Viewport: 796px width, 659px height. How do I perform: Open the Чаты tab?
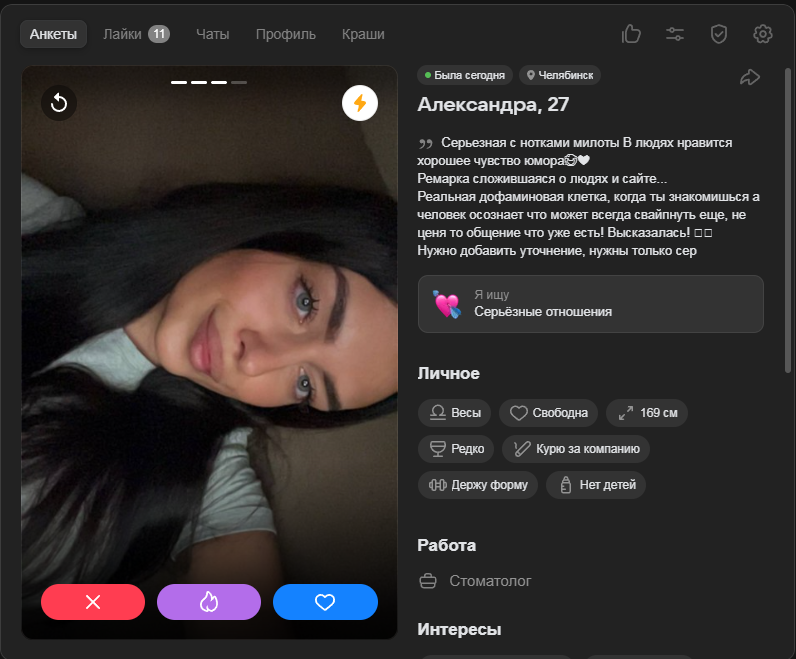coord(212,34)
